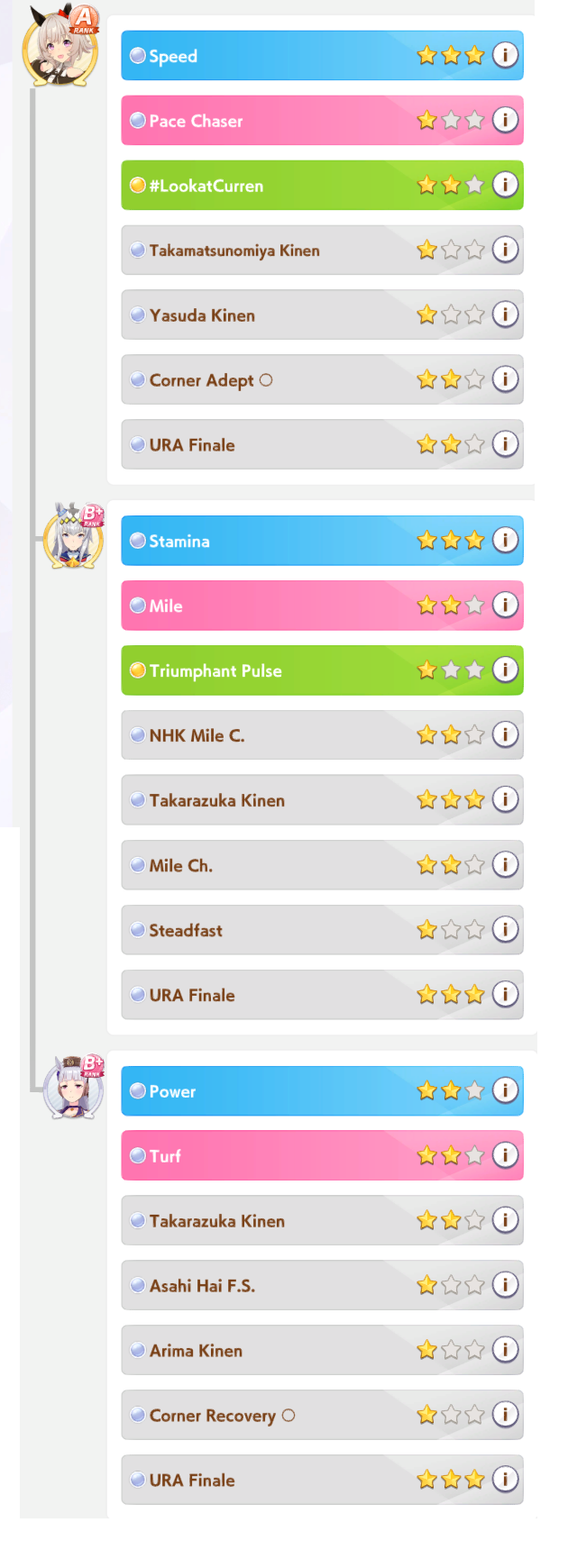Show info for Mile Ch.

click(506, 864)
